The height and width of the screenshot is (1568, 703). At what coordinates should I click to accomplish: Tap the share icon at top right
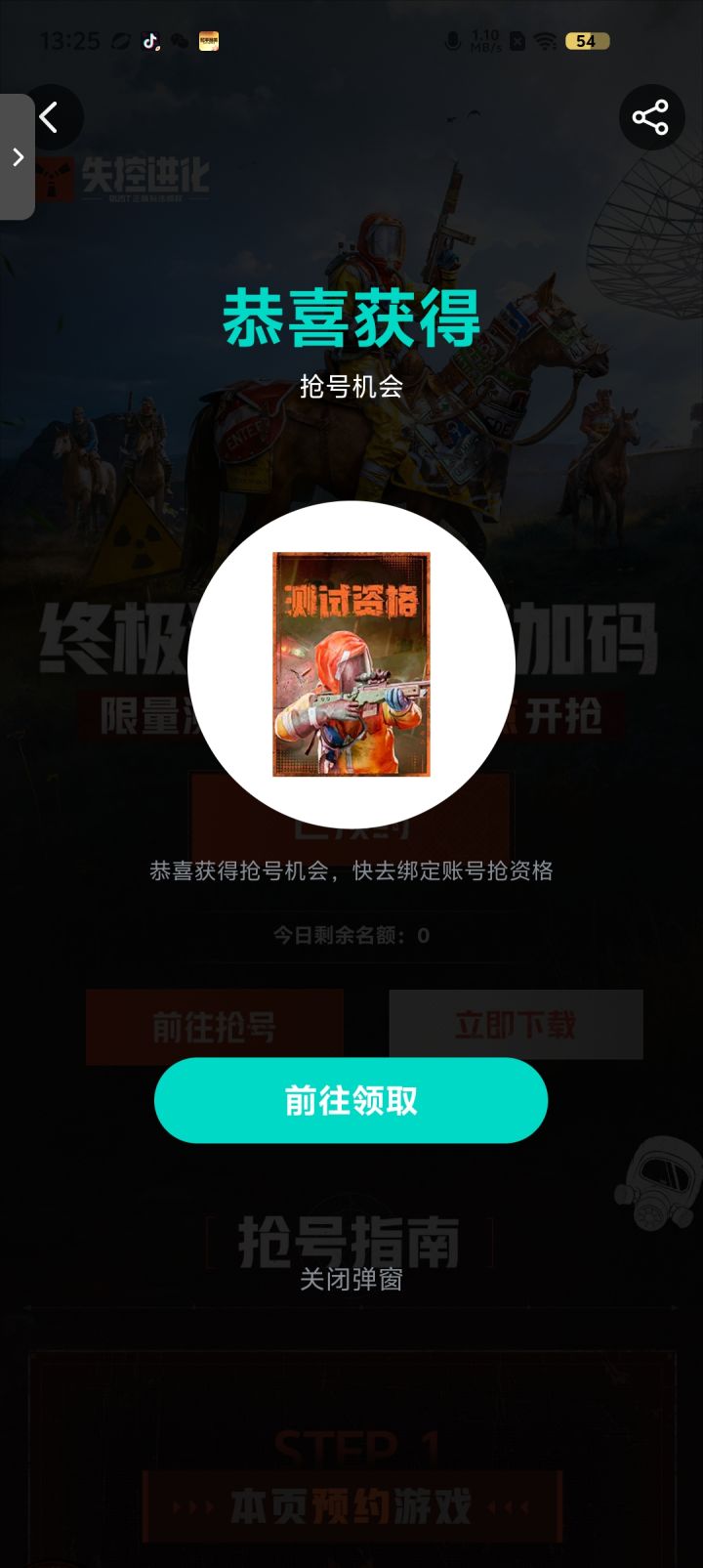click(651, 117)
